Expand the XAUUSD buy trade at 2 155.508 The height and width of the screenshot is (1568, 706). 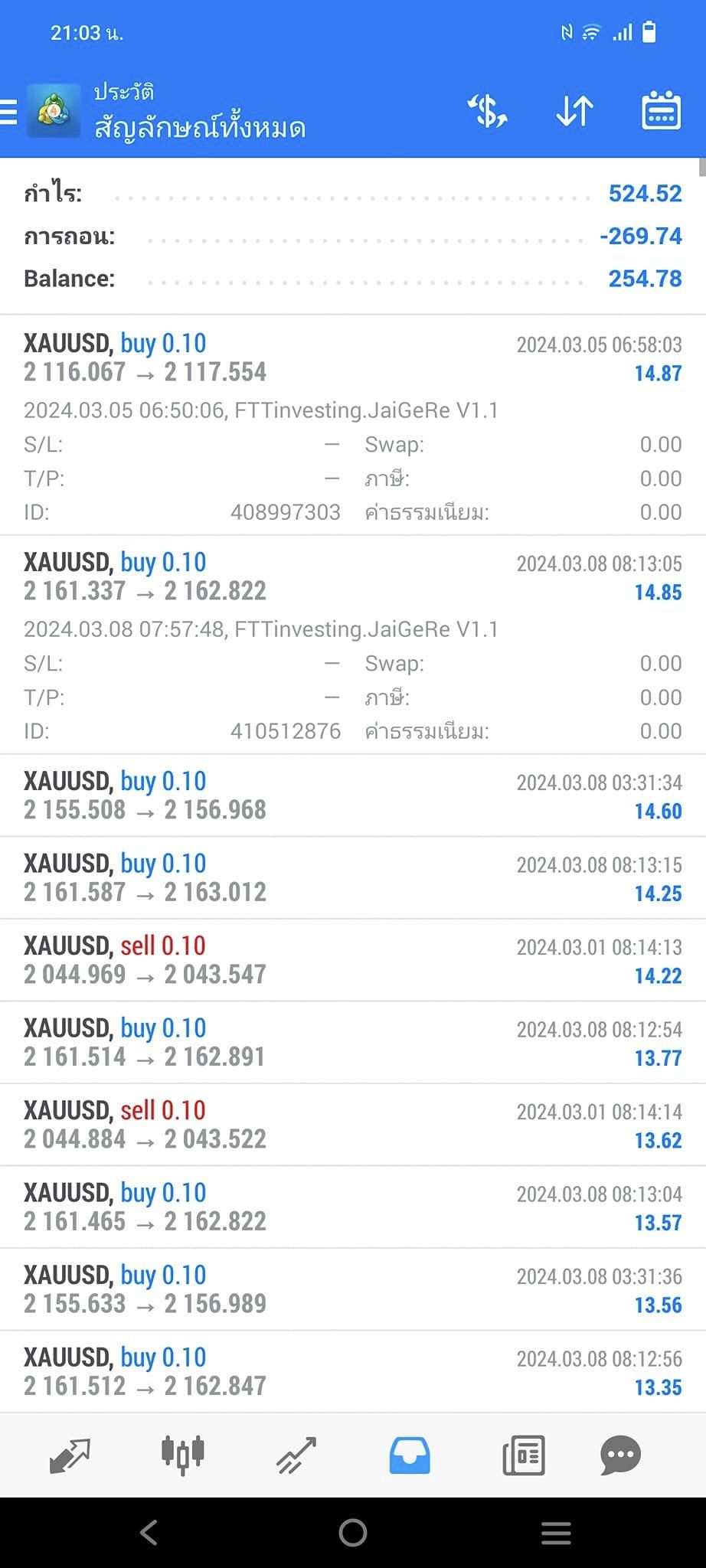pos(353,795)
